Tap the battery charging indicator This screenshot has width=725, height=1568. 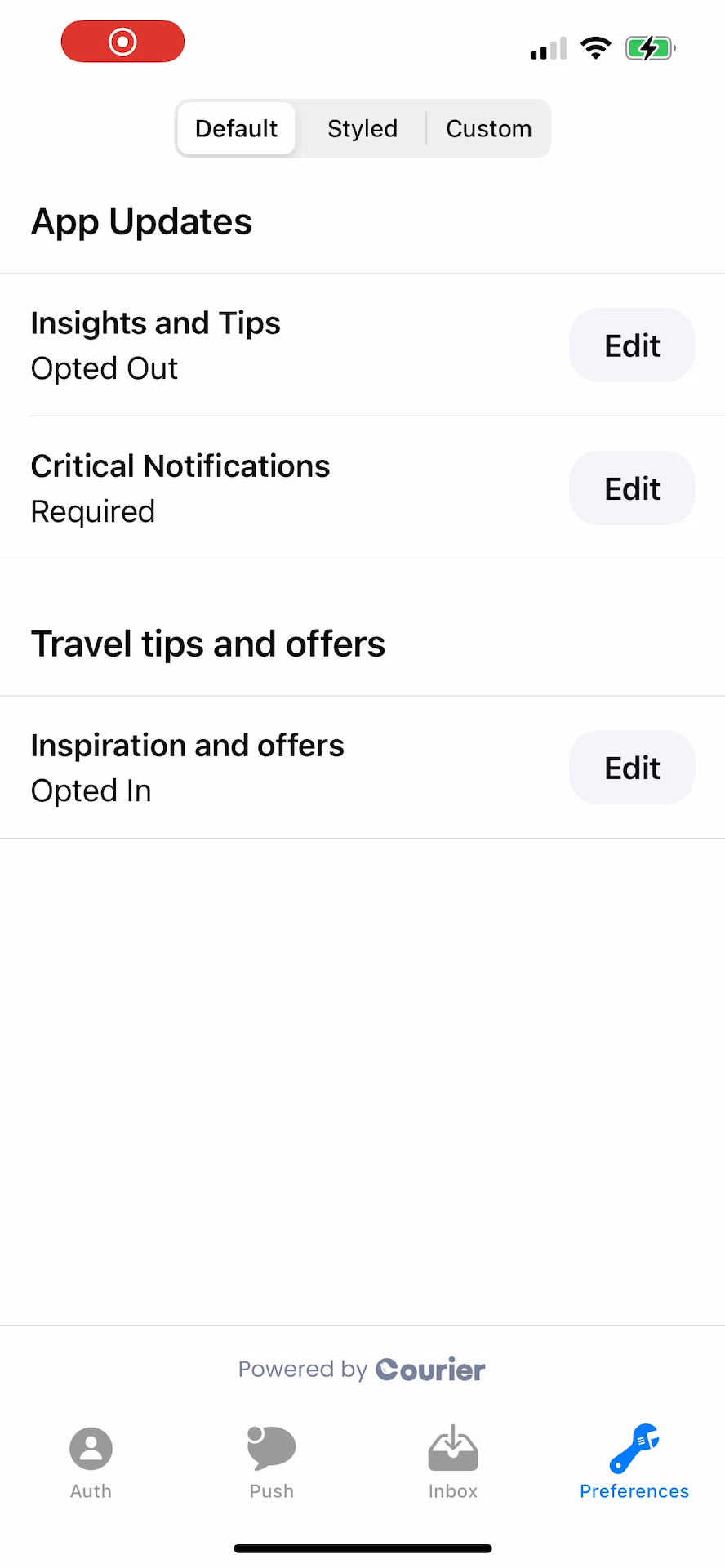point(649,48)
